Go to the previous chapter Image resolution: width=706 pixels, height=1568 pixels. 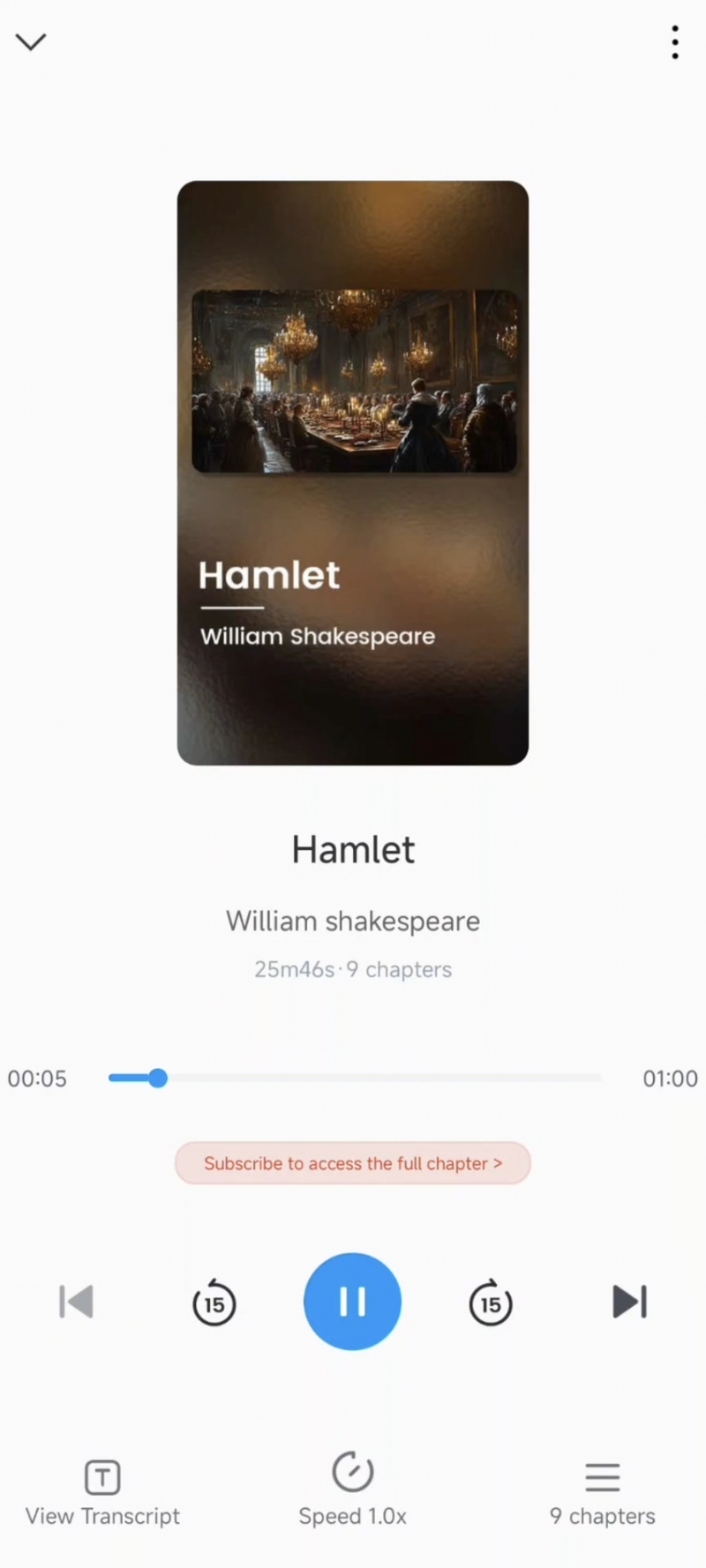pos(76,1302)
